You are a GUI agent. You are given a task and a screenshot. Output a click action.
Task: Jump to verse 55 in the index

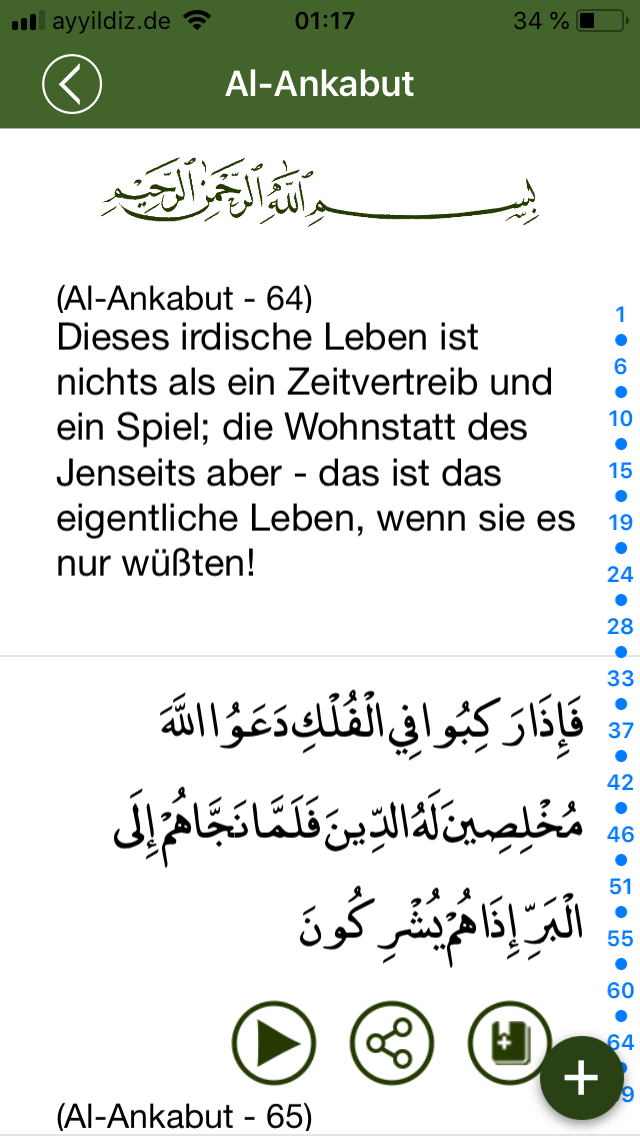coord(620,938)
